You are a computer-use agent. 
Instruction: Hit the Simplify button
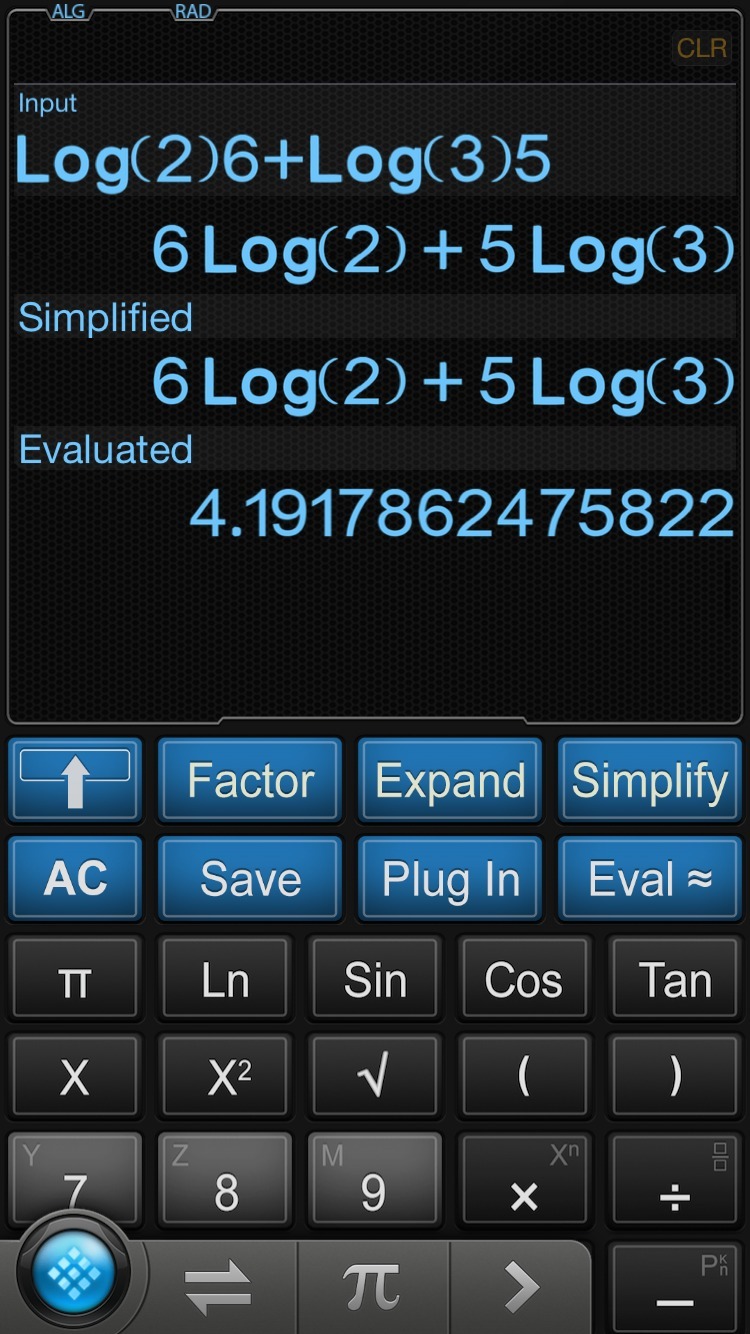pyautogui.click(x=649, y=781)
